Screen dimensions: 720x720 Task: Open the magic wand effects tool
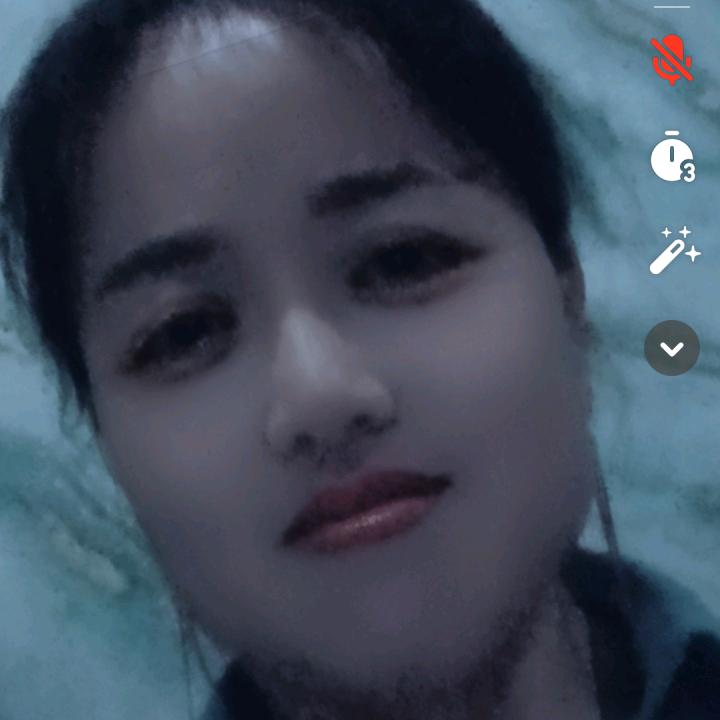671,251
